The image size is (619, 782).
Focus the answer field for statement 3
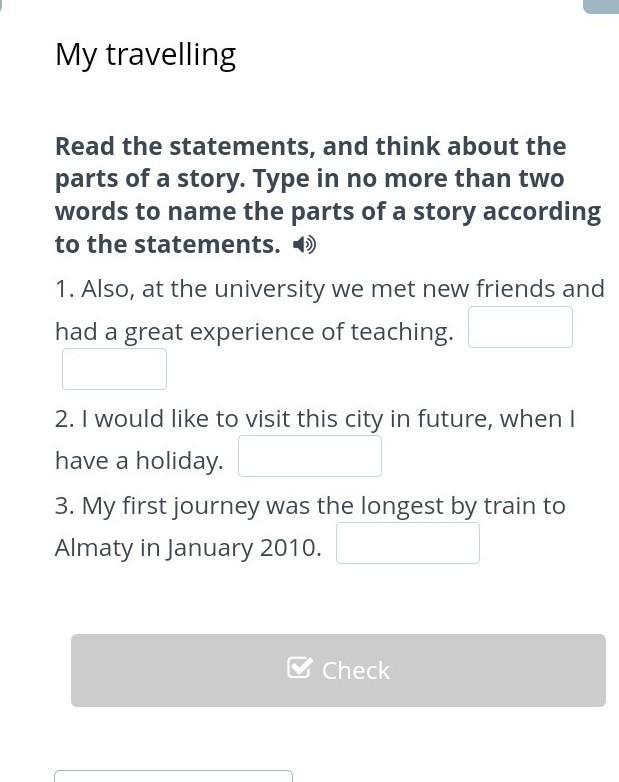pos(408,543)
